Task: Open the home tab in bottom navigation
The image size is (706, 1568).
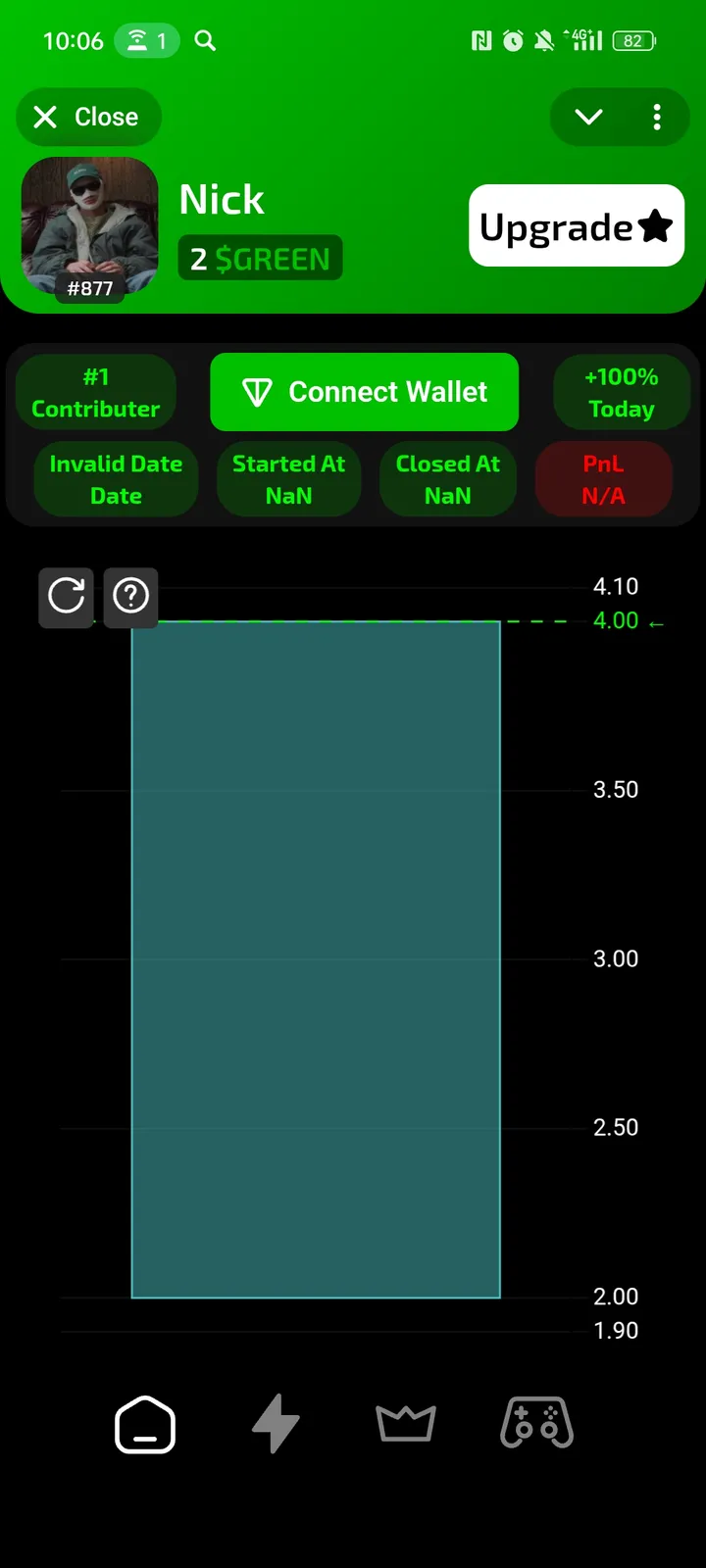Action: (x=144, y=1424)
